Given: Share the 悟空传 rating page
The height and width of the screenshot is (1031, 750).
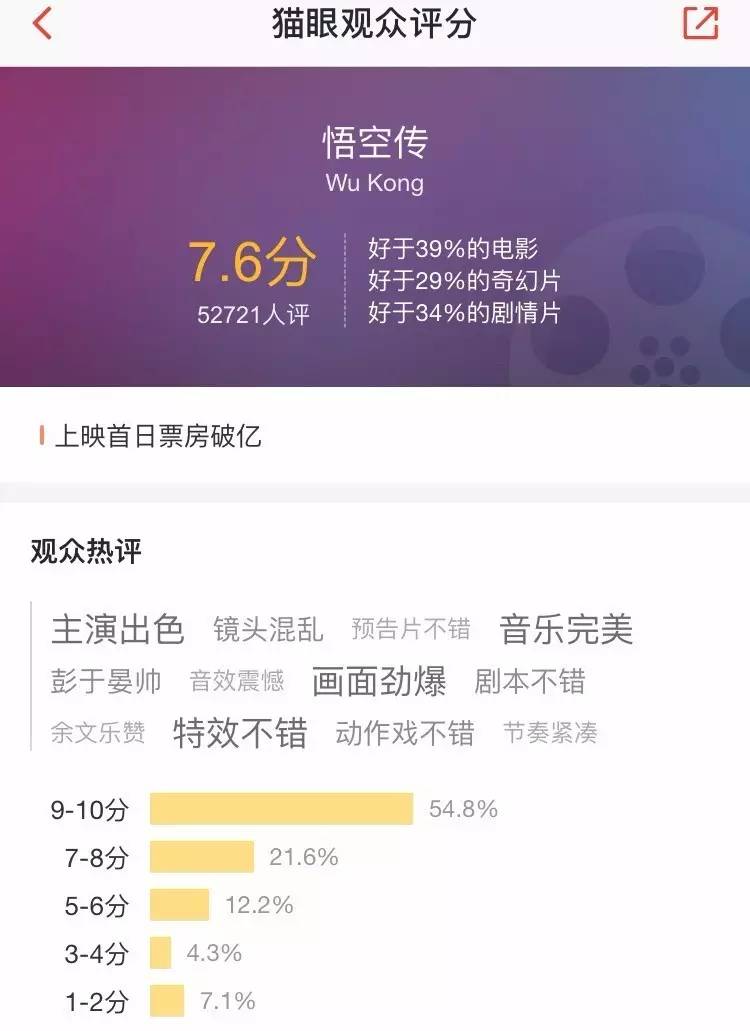Looking at the screenshot, I should 700,23.
